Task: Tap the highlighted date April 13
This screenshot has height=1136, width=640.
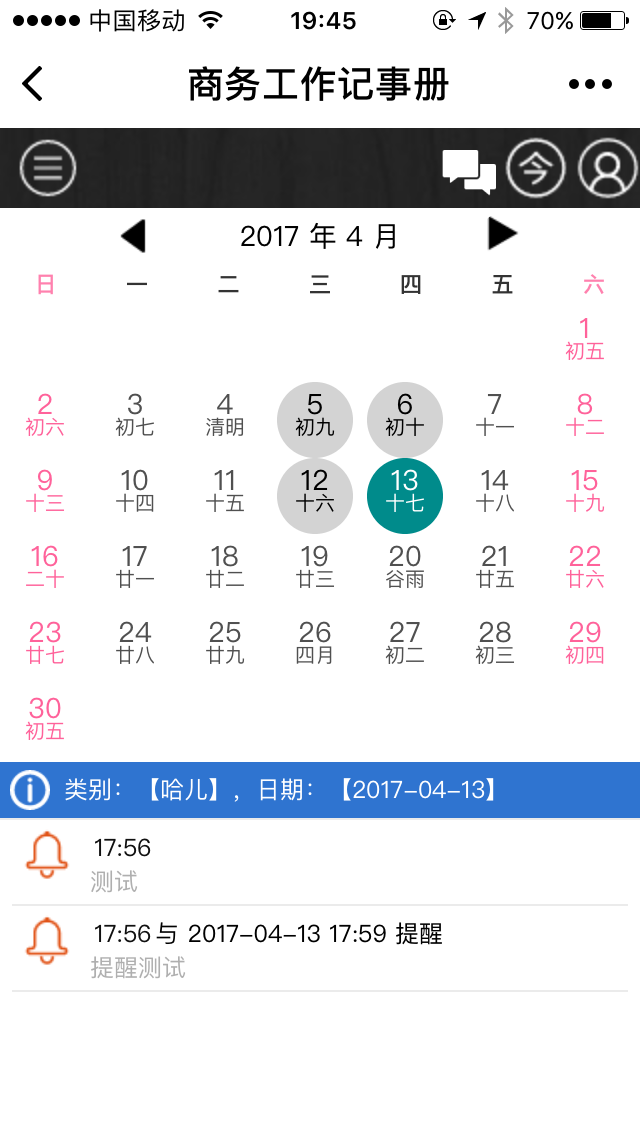Action: click(405, 491)
